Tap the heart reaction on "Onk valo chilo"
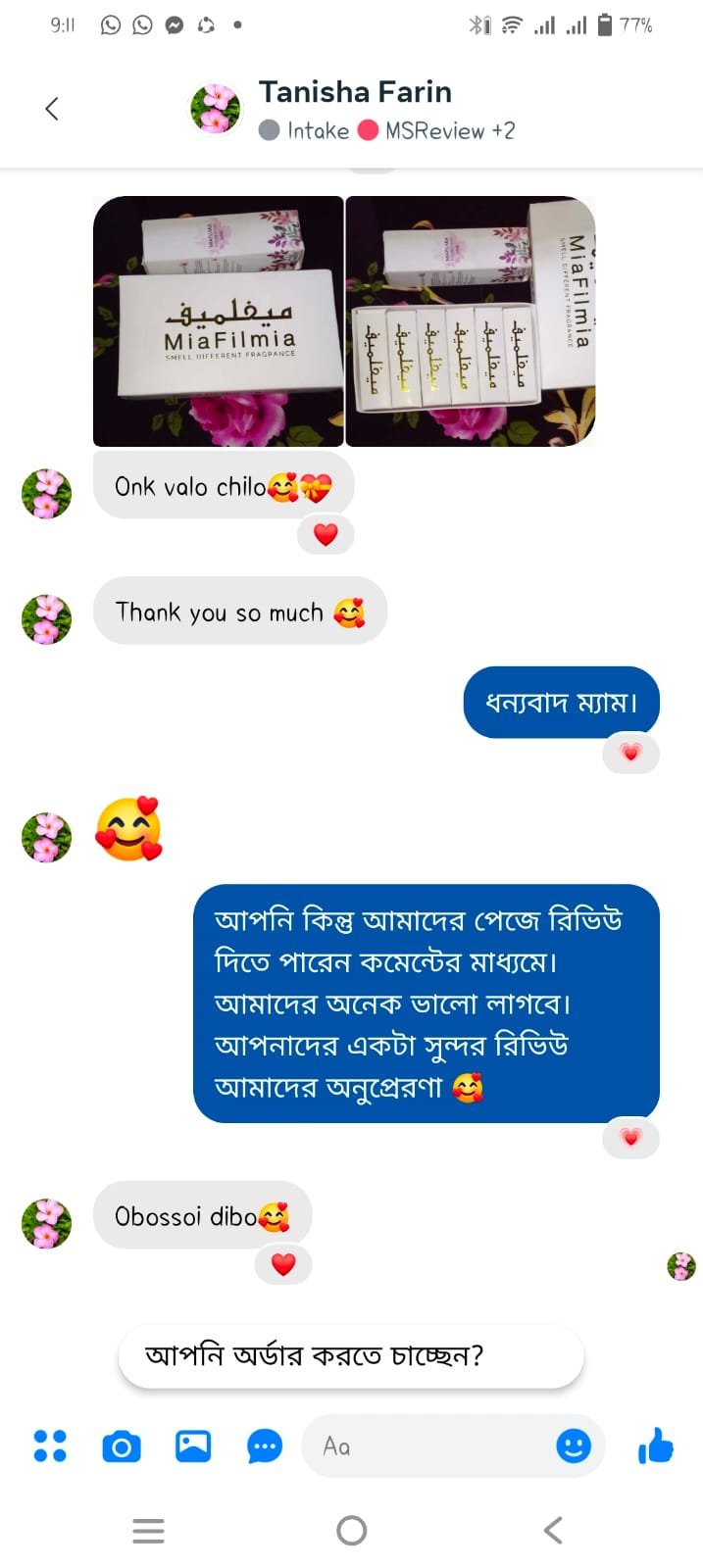Viewport: 703px width, 1568px height. coord(326,535)
